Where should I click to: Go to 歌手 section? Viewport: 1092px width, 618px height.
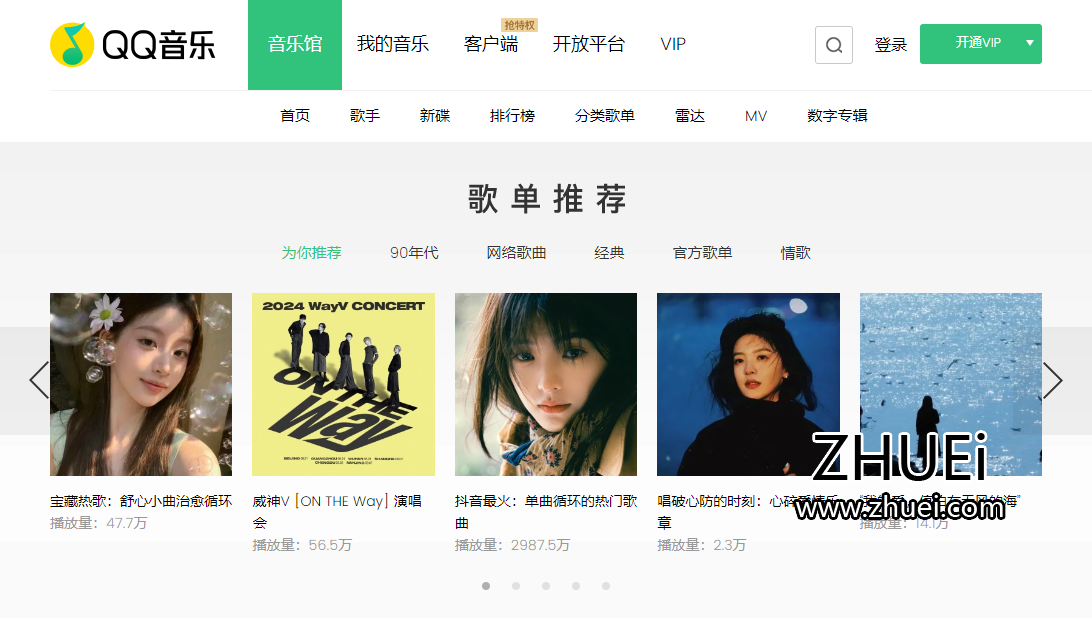click(x=365, y=116)
